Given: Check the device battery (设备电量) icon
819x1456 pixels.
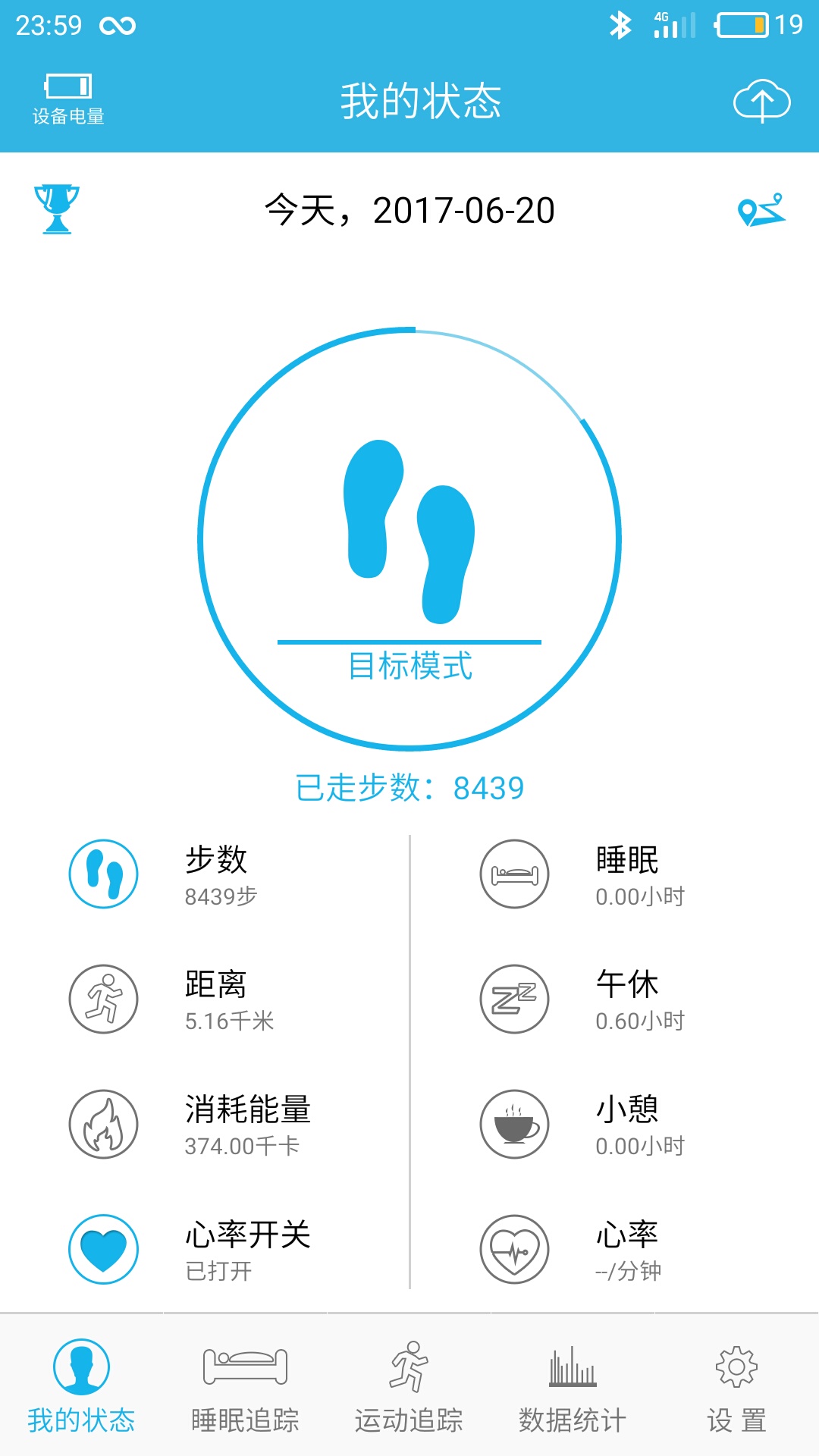Looking at the screenshot, I should (x=68, y=99).
